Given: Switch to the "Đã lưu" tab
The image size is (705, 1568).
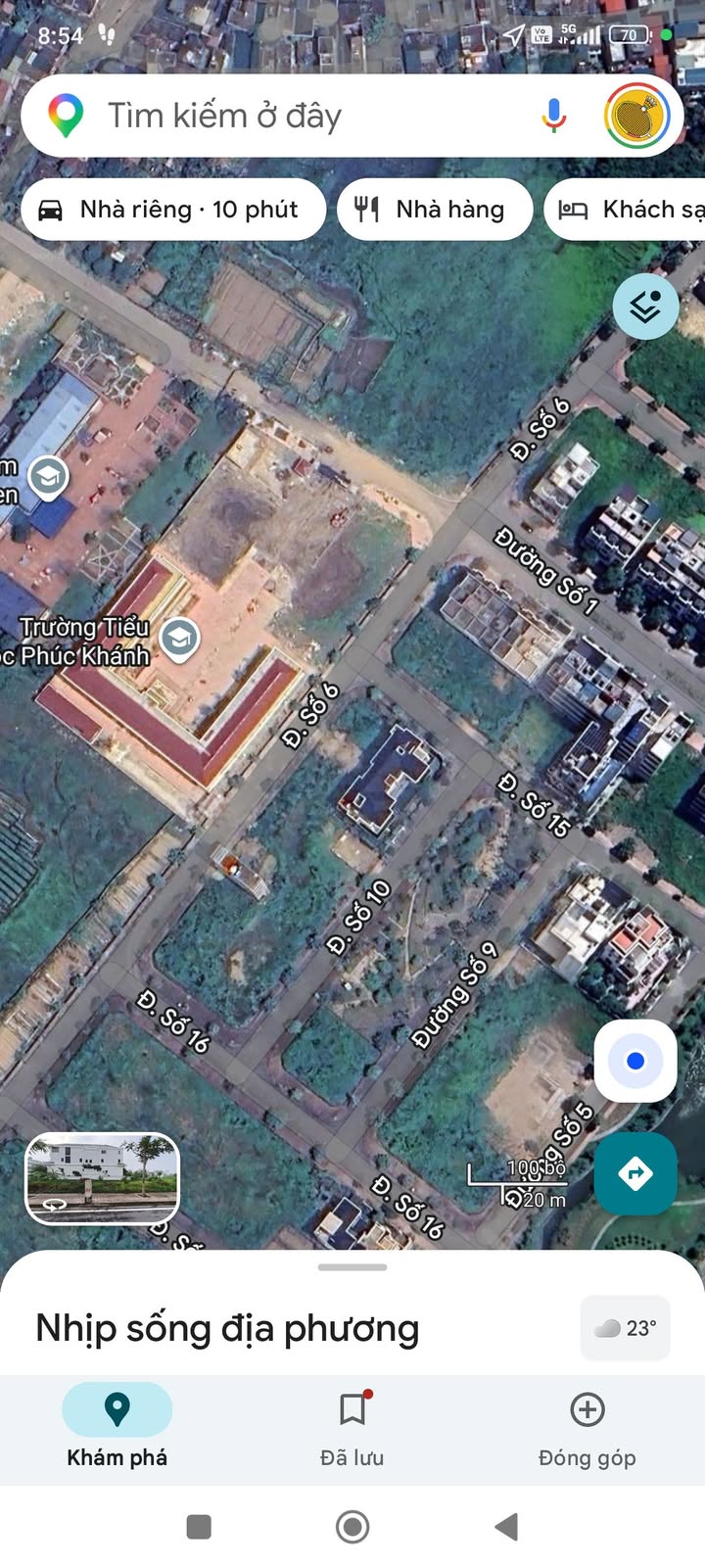Looking at the screenshot, I should (x=352, y=1425).
